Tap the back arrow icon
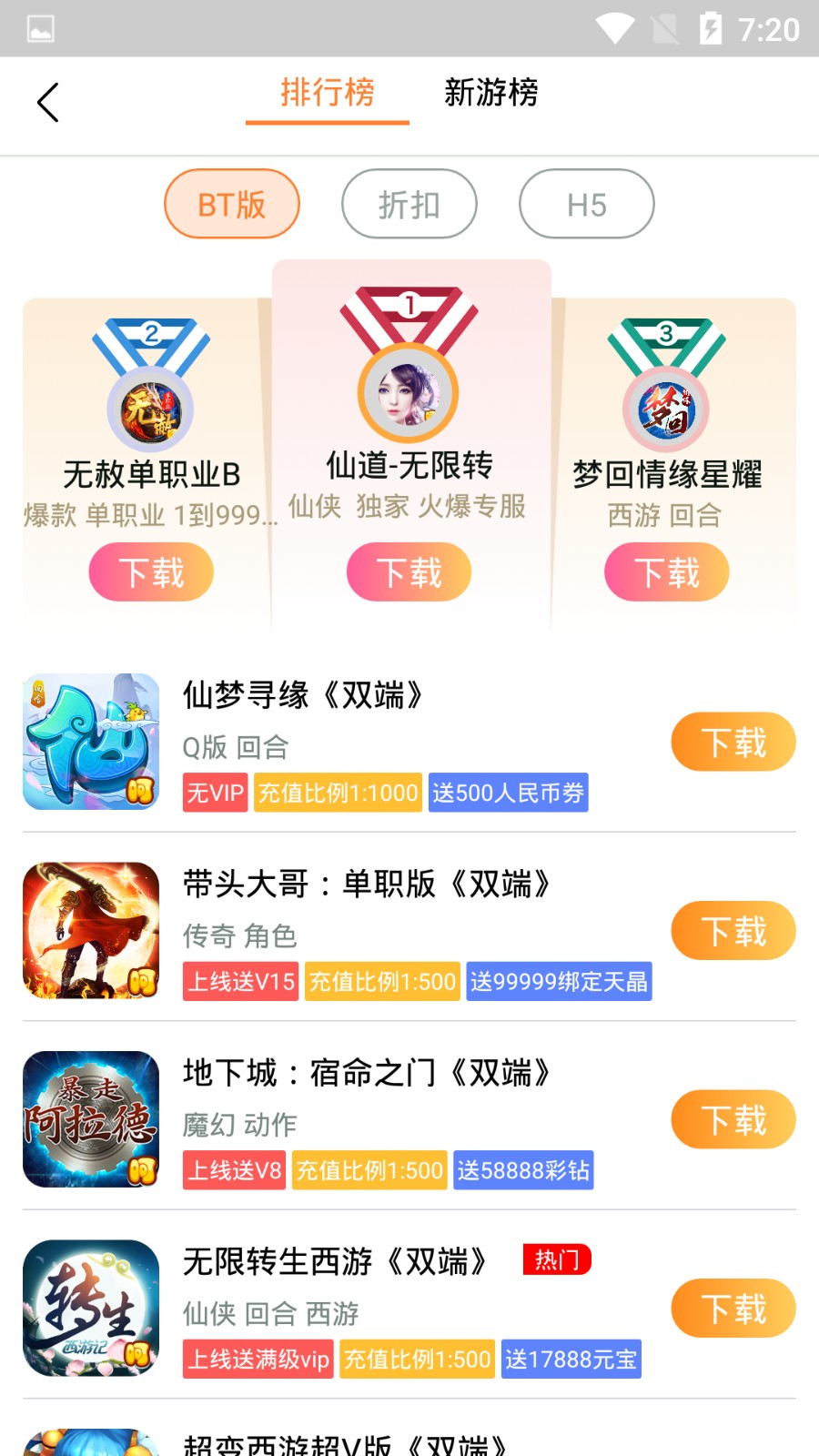The image size is (819, 1456). pos(48,102)
